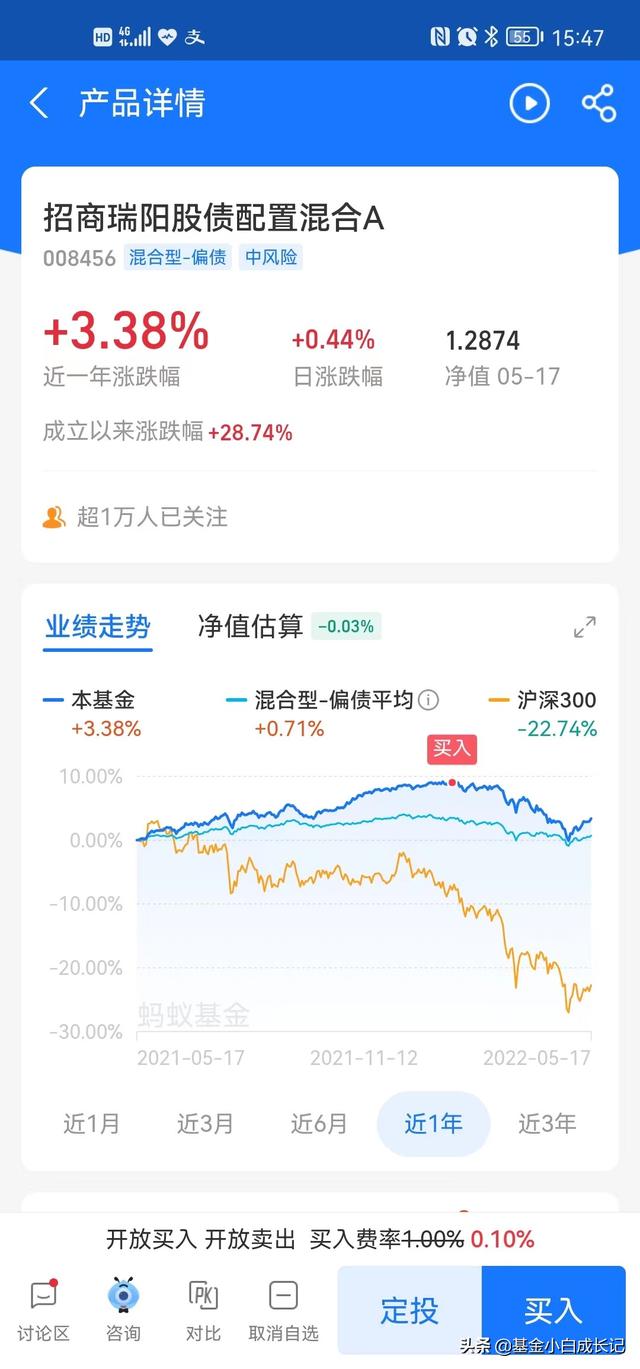
Task: Open the 讨论区 discussion board
Action: [x=43, y=1310]
